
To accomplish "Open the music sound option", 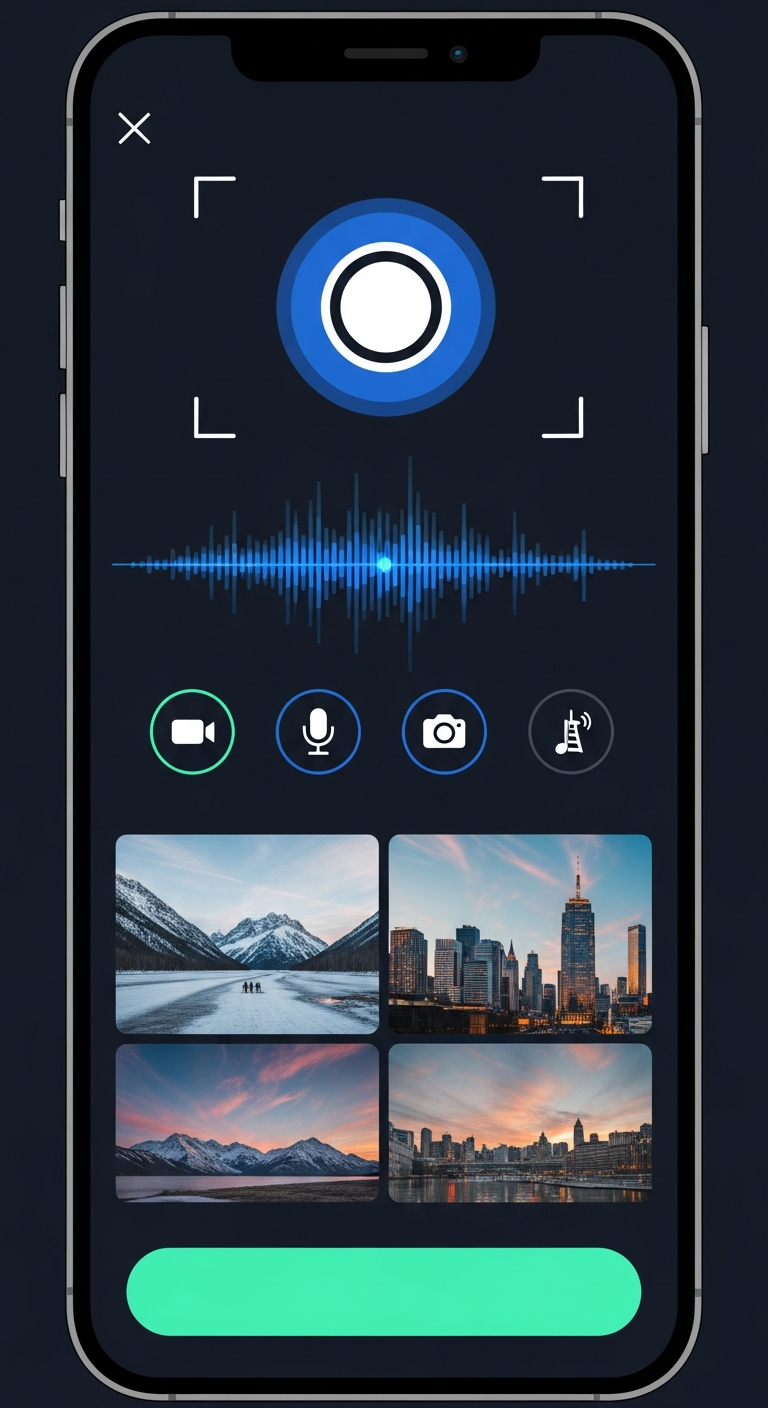I will pos(570,732).
